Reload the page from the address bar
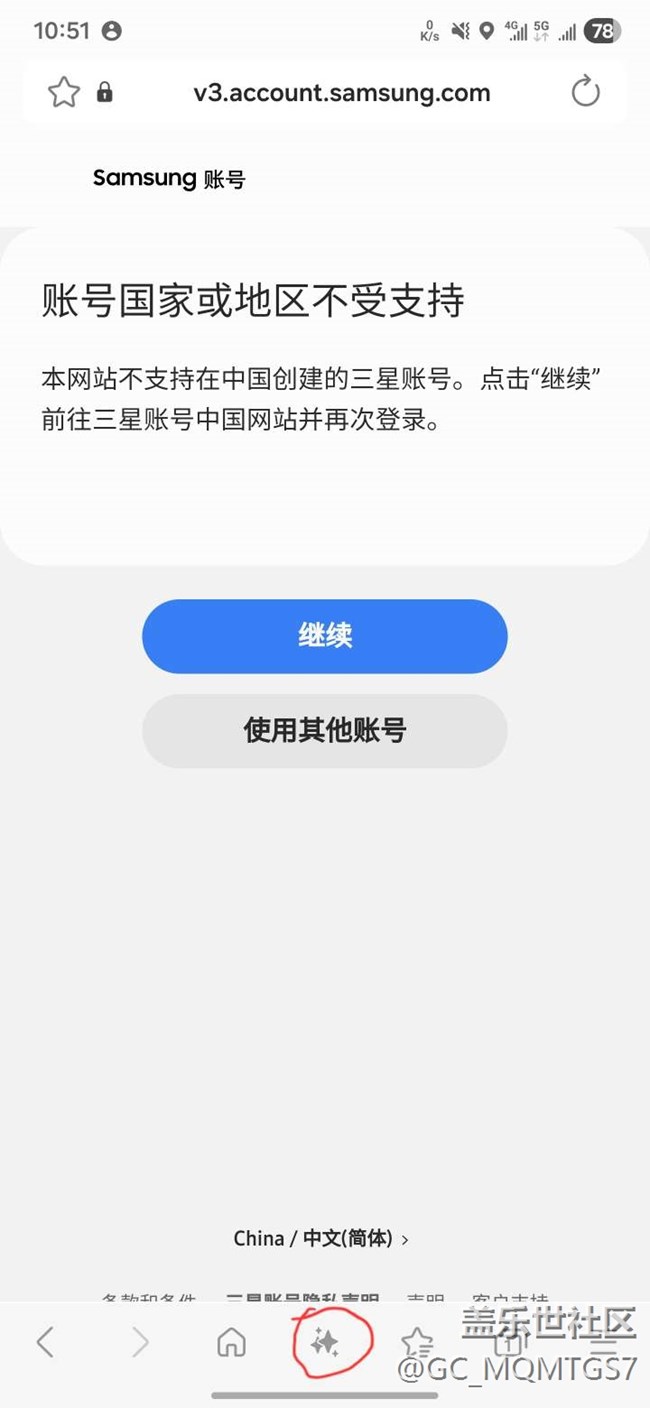 coord(585,93)
